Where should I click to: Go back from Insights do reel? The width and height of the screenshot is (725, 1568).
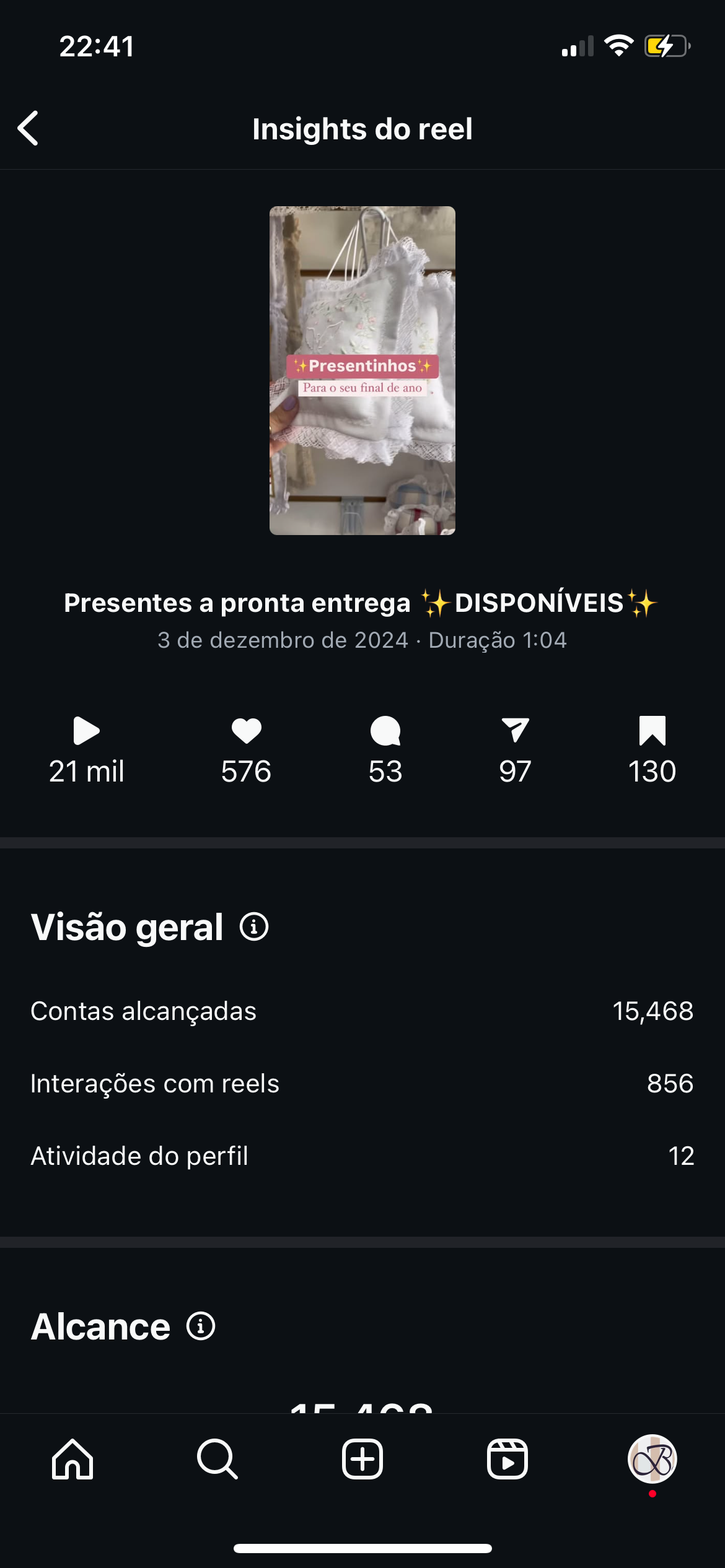29,129
